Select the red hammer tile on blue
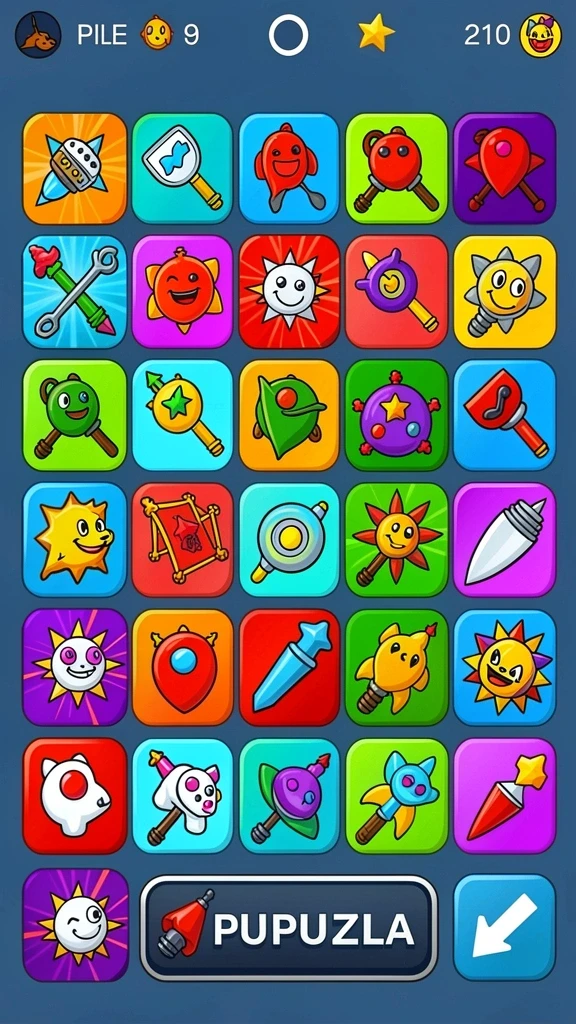Screen dimensions: 576x1024 click(x=504, y=415)
